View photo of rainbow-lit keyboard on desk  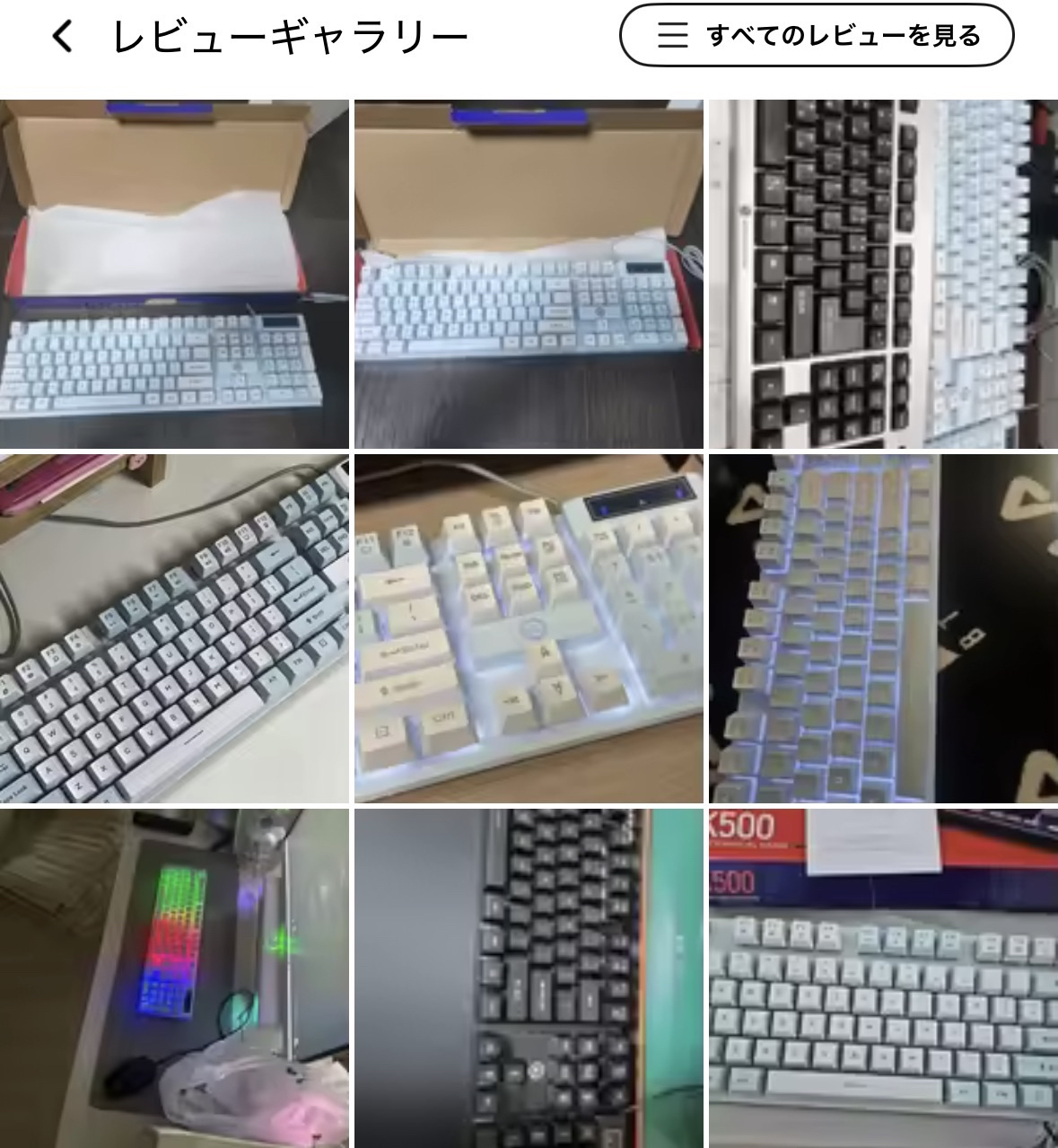174,978
